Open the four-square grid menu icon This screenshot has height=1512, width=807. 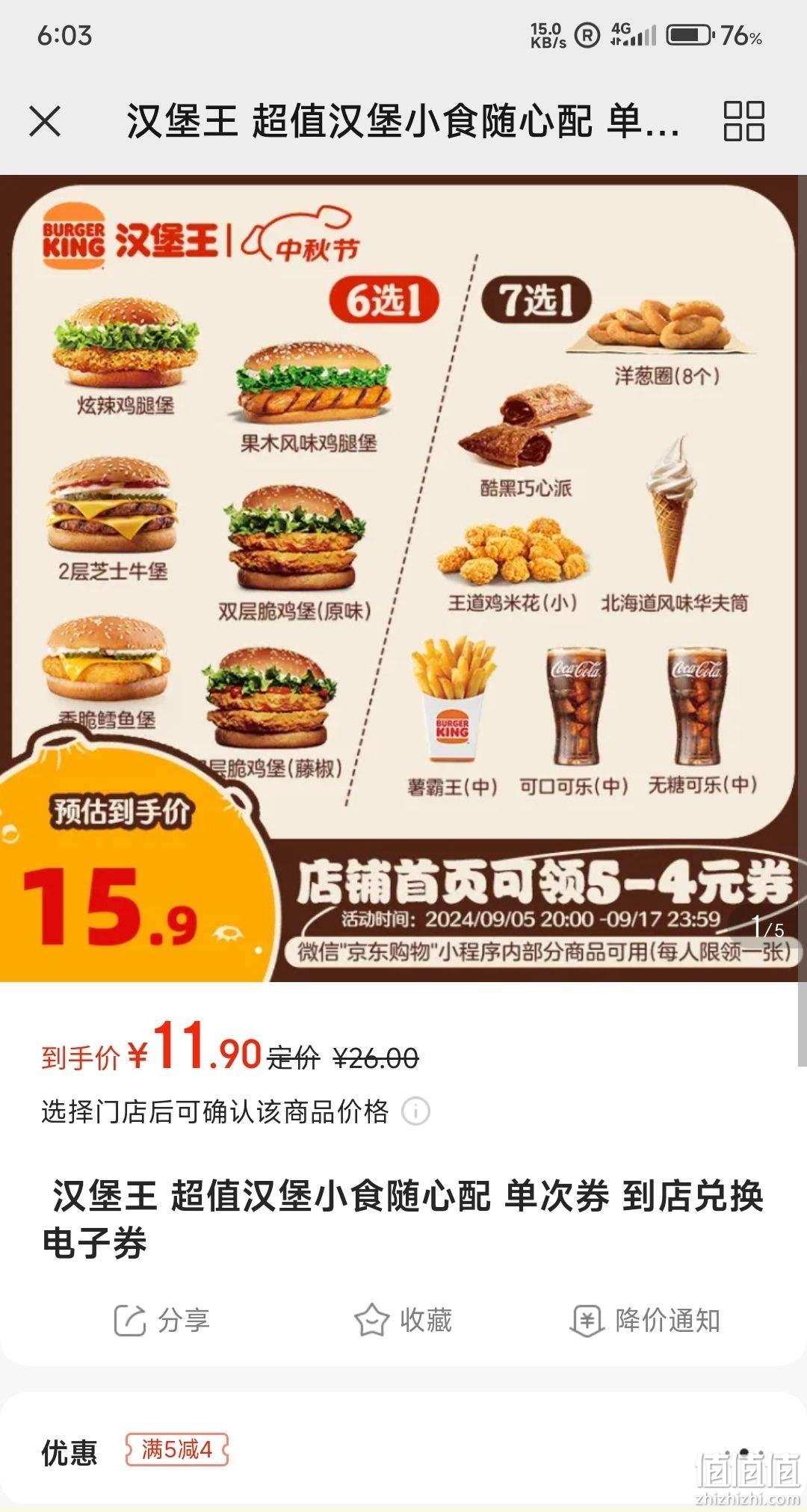click(x=743, y=121)
